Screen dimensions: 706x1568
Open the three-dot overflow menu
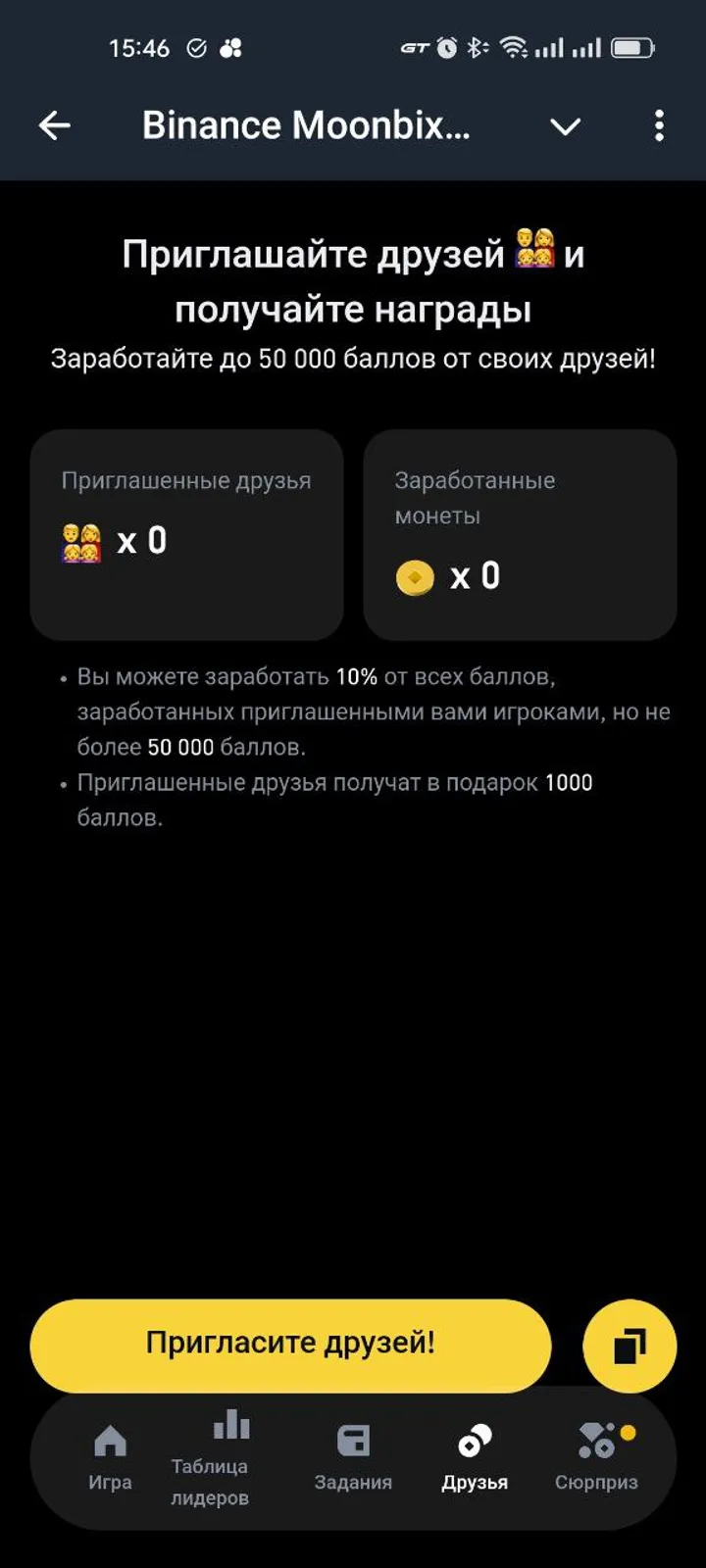(x=659, y=124)
